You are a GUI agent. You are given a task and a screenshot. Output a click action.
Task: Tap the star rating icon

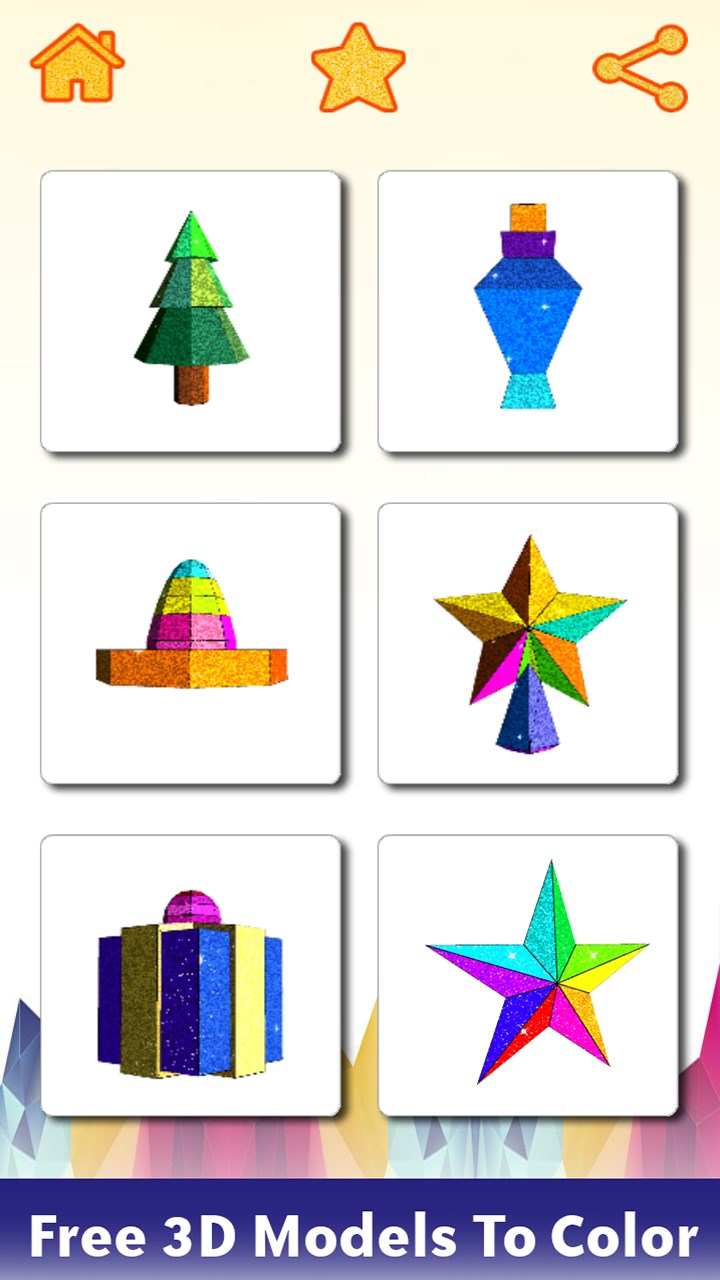pos(358,68)
